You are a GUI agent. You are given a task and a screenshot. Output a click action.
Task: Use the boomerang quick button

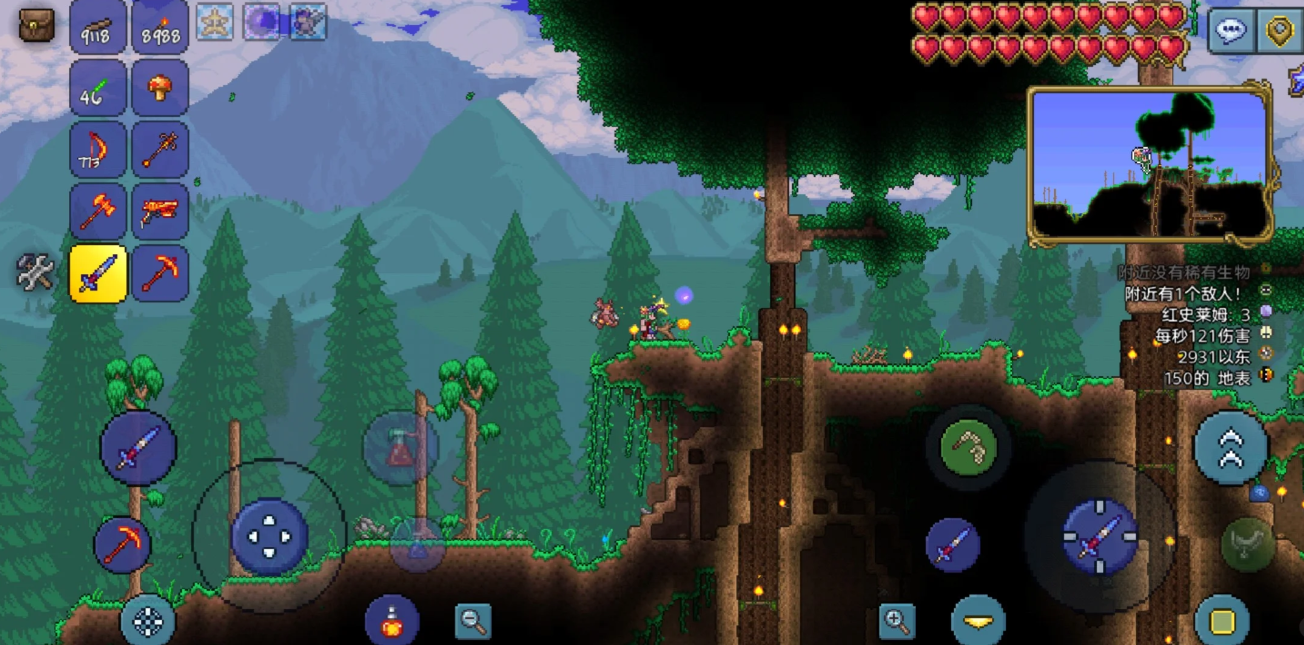(x=967, y=446)
